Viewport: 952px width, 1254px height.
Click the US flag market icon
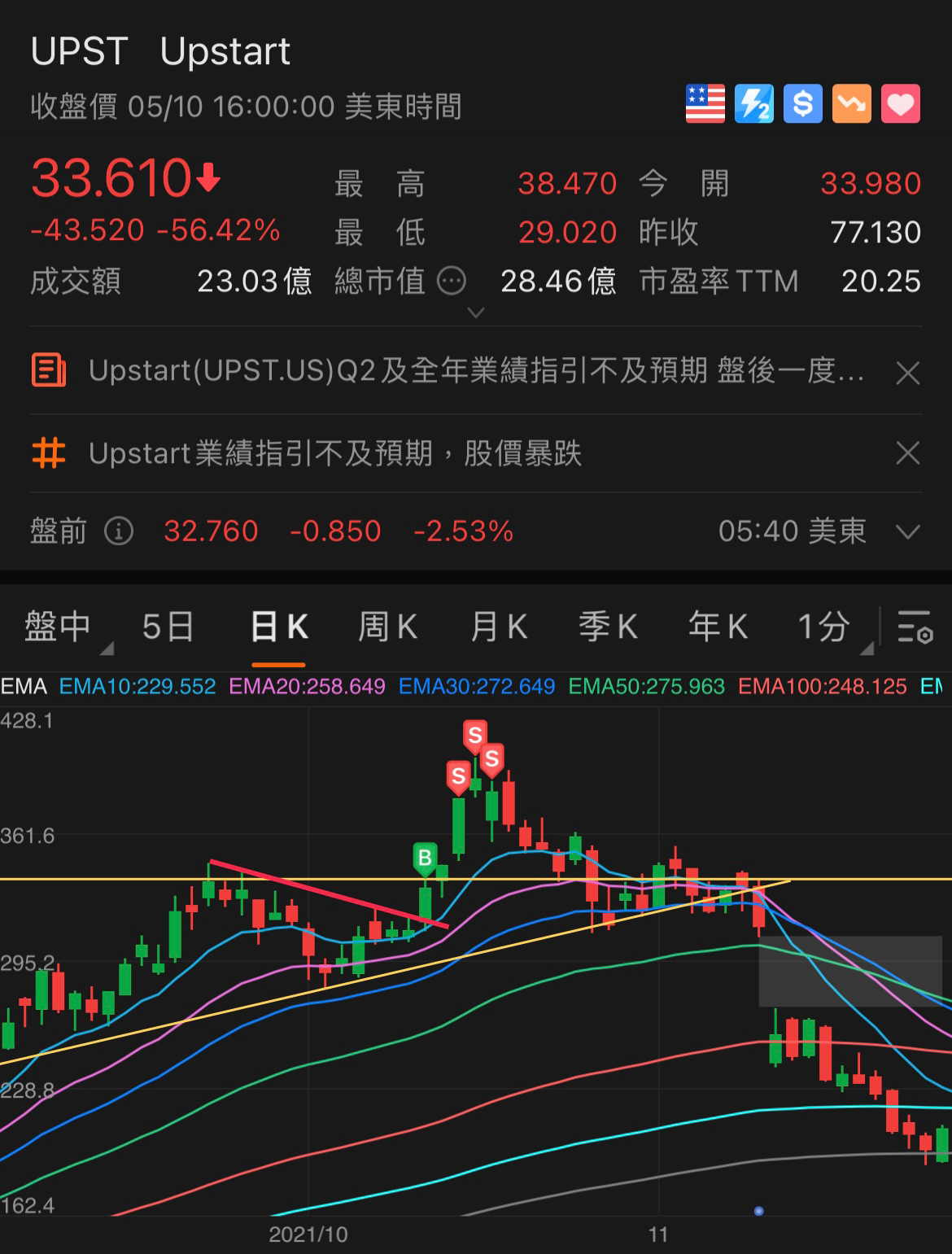pyautogui.click(x=706, y=103)
